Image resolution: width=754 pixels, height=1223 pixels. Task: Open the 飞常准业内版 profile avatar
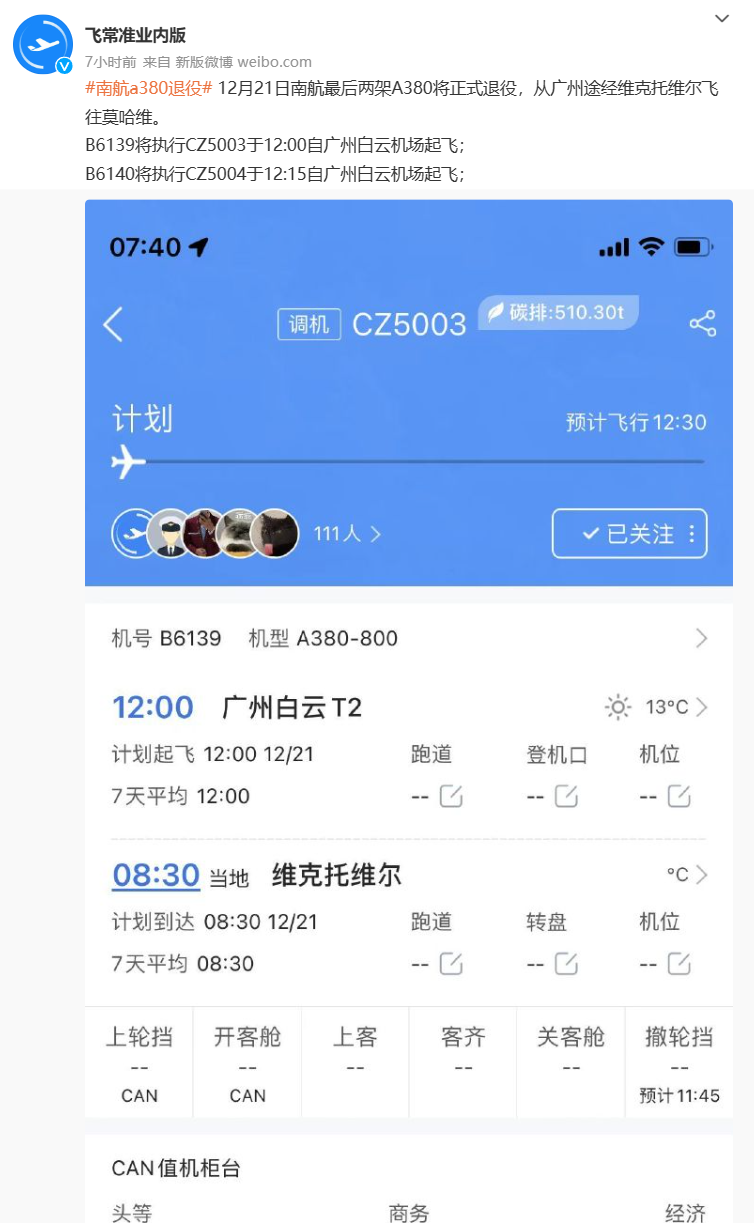pyautogui.click(x=42, y=45)
